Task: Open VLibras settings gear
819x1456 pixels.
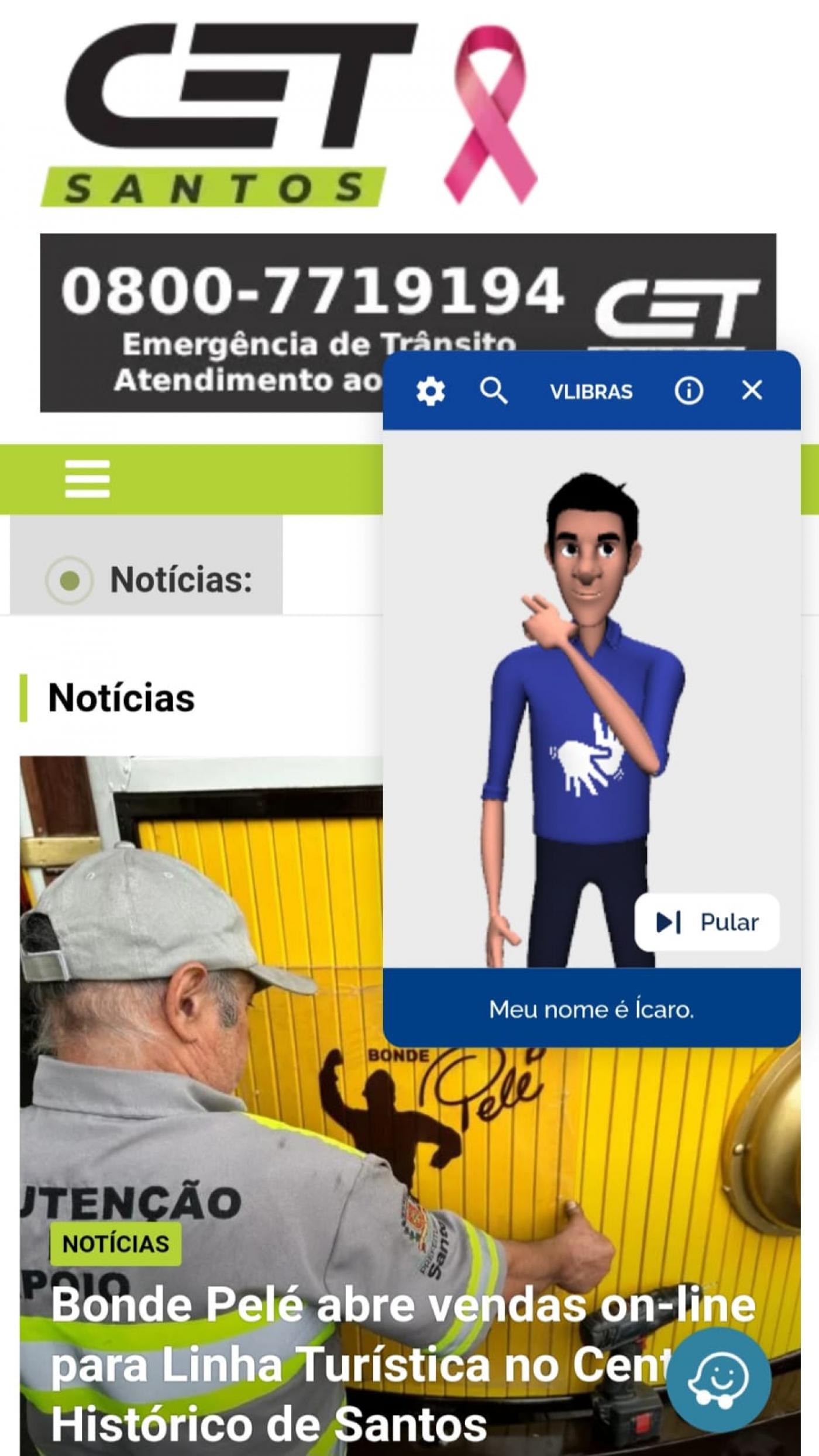Action: coord(431,391)
